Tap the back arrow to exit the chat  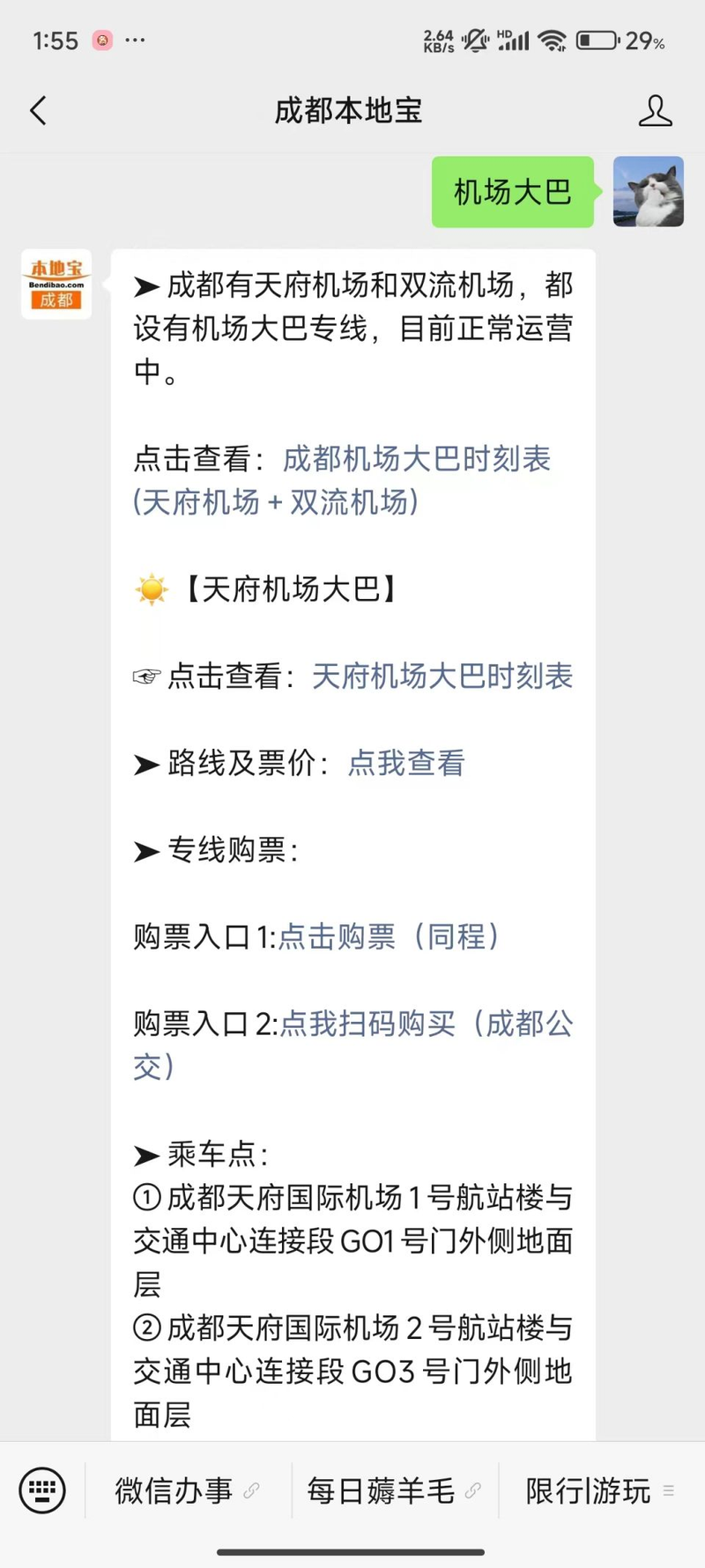(37, 111)
